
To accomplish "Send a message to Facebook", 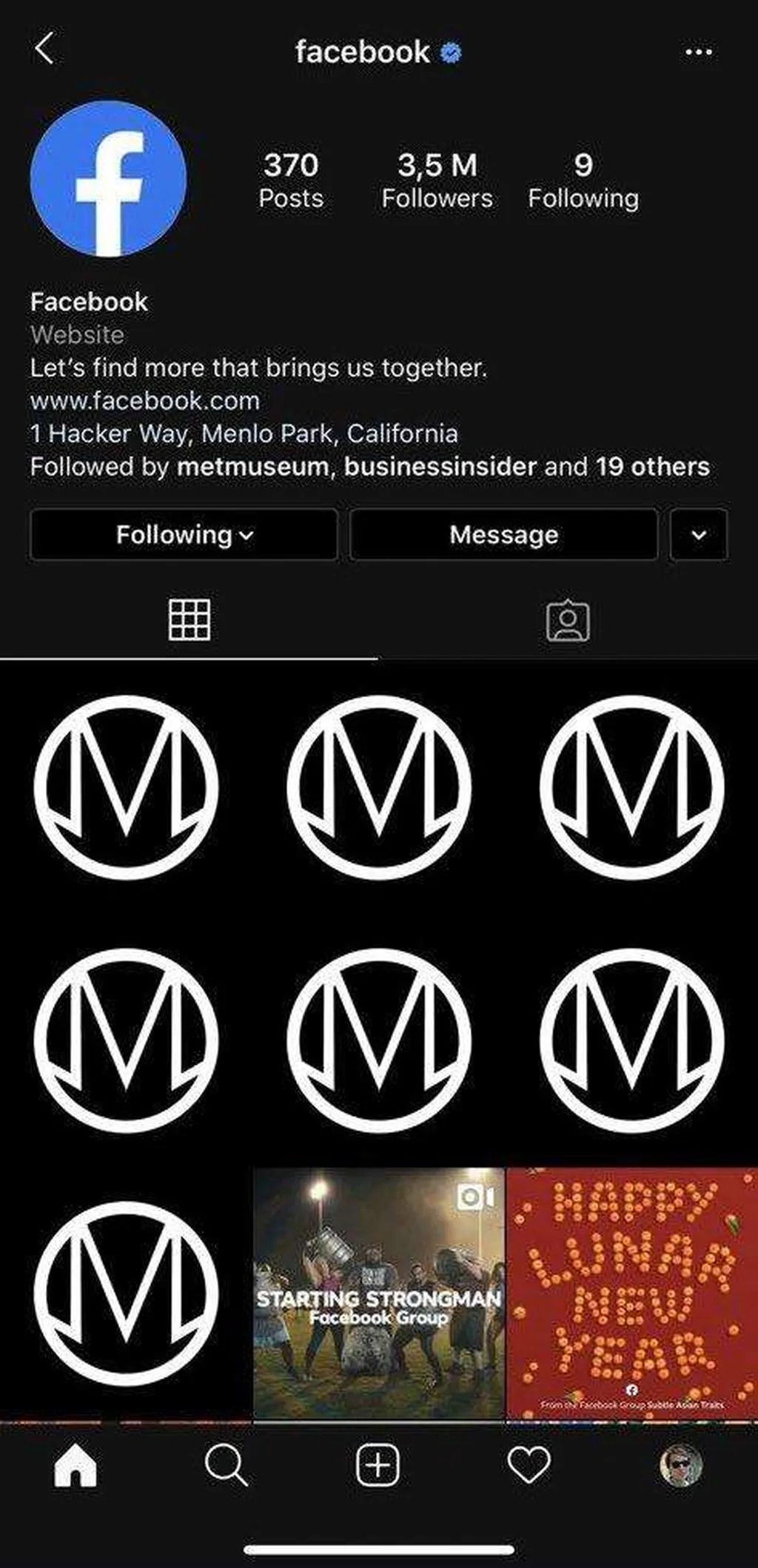I will pos(503,534).
